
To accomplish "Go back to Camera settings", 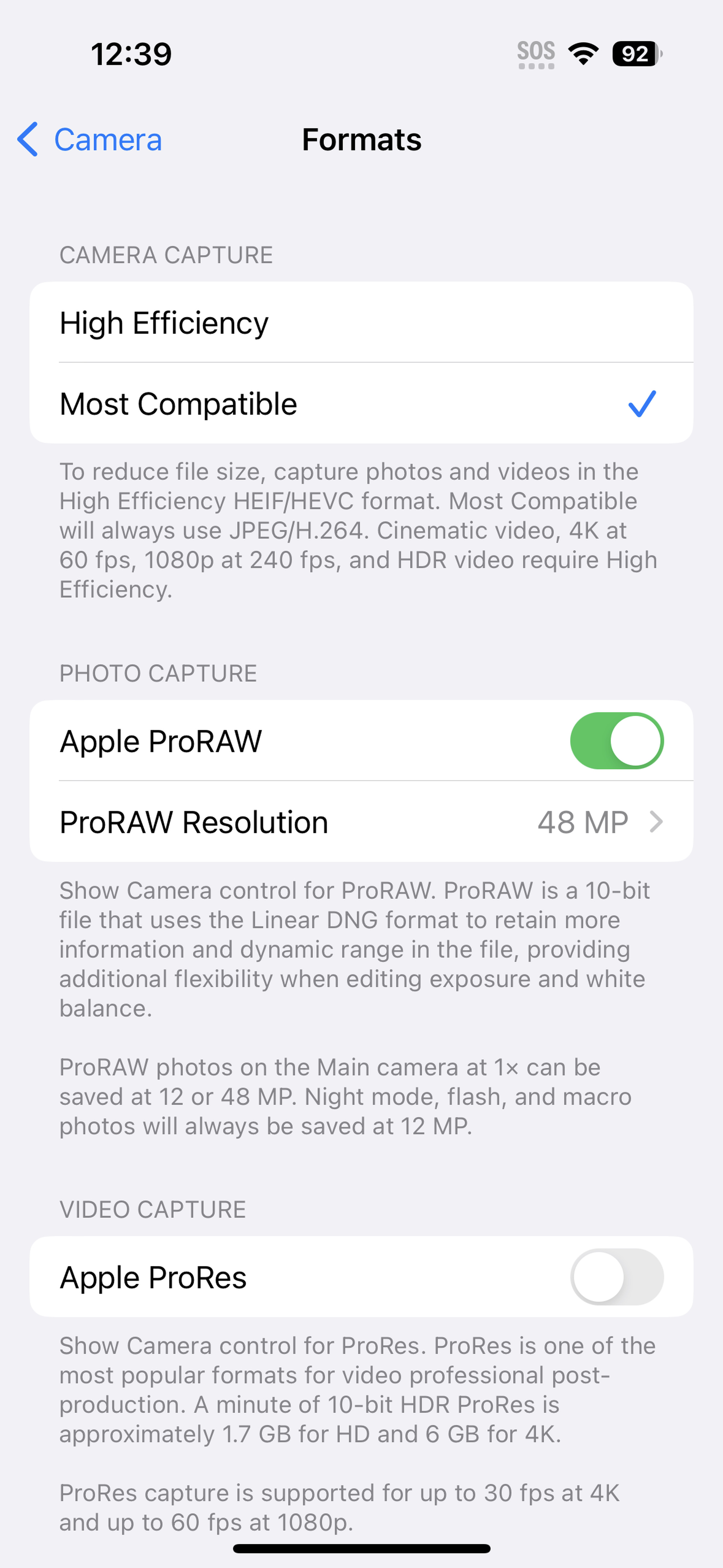I will click(x=90, y=140).
